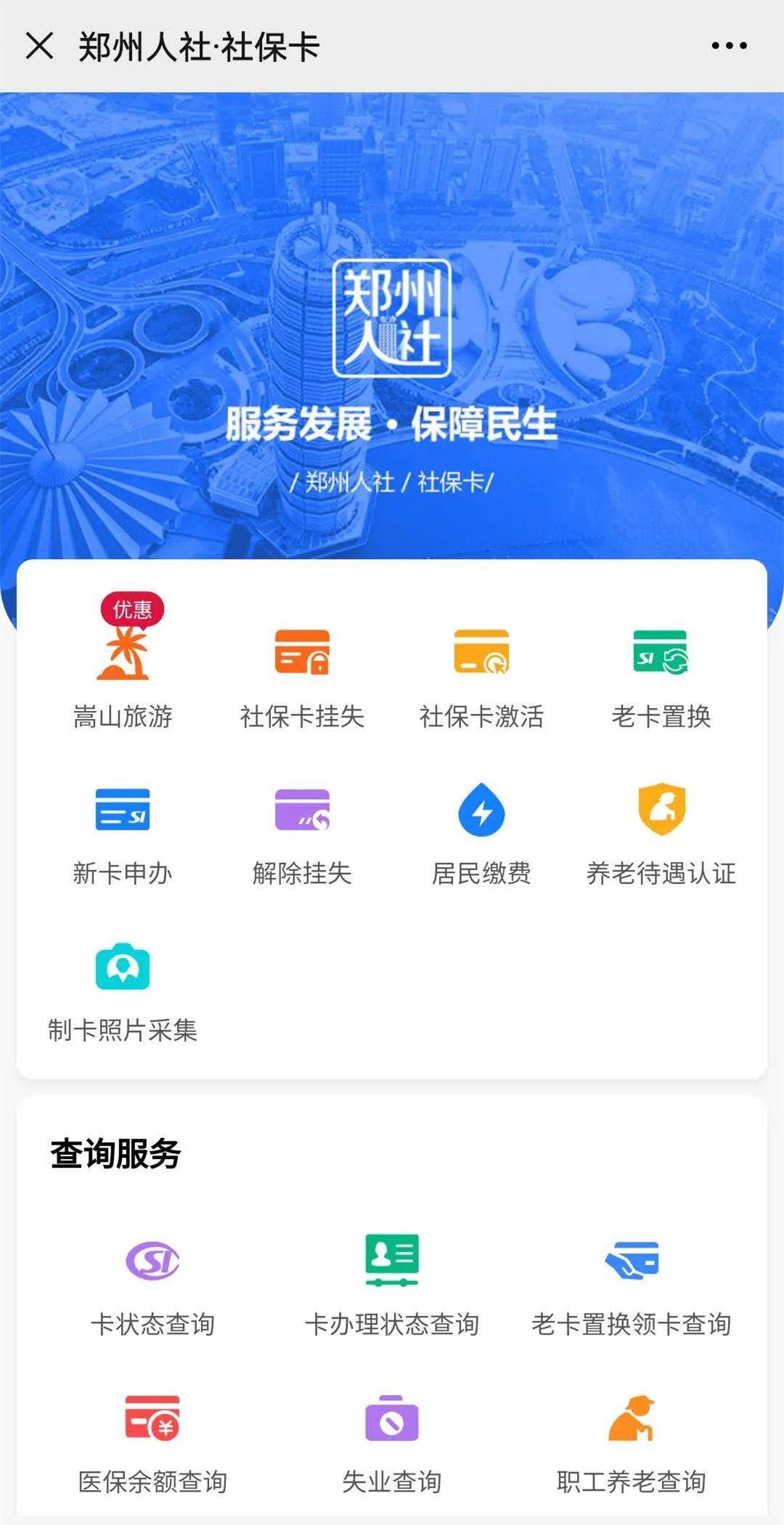
Task: Open the three-dot overflow menu
Action: [x=729, y=46]
